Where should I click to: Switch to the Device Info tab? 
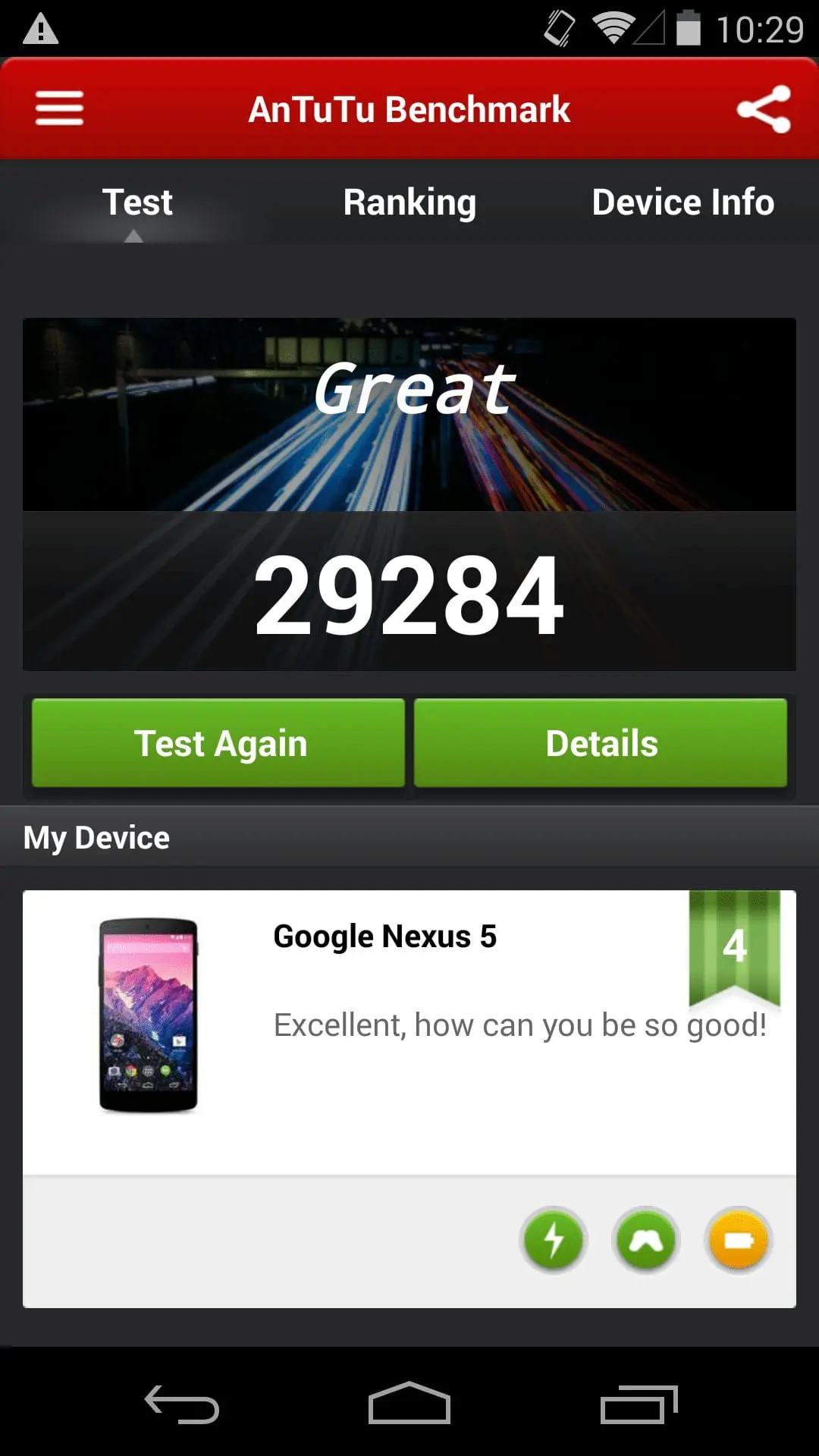pyautogui.click(x=682, y=202)
